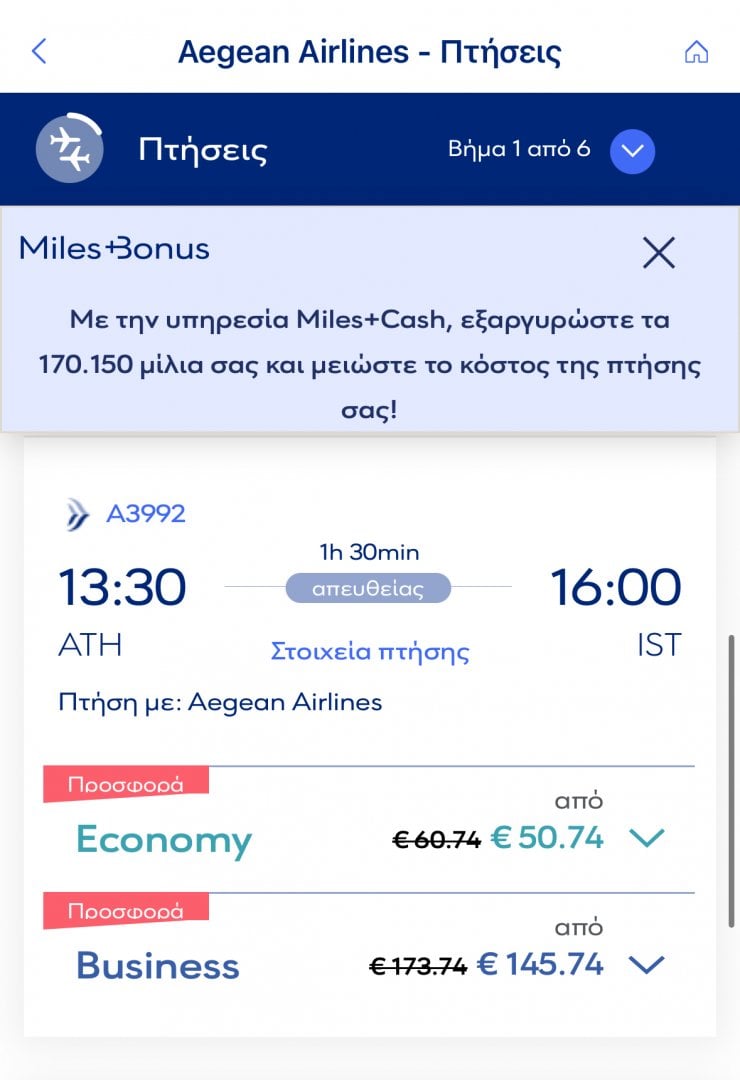Open the home icon in header
Screen dimensions: 740x1080
point(696,52)
